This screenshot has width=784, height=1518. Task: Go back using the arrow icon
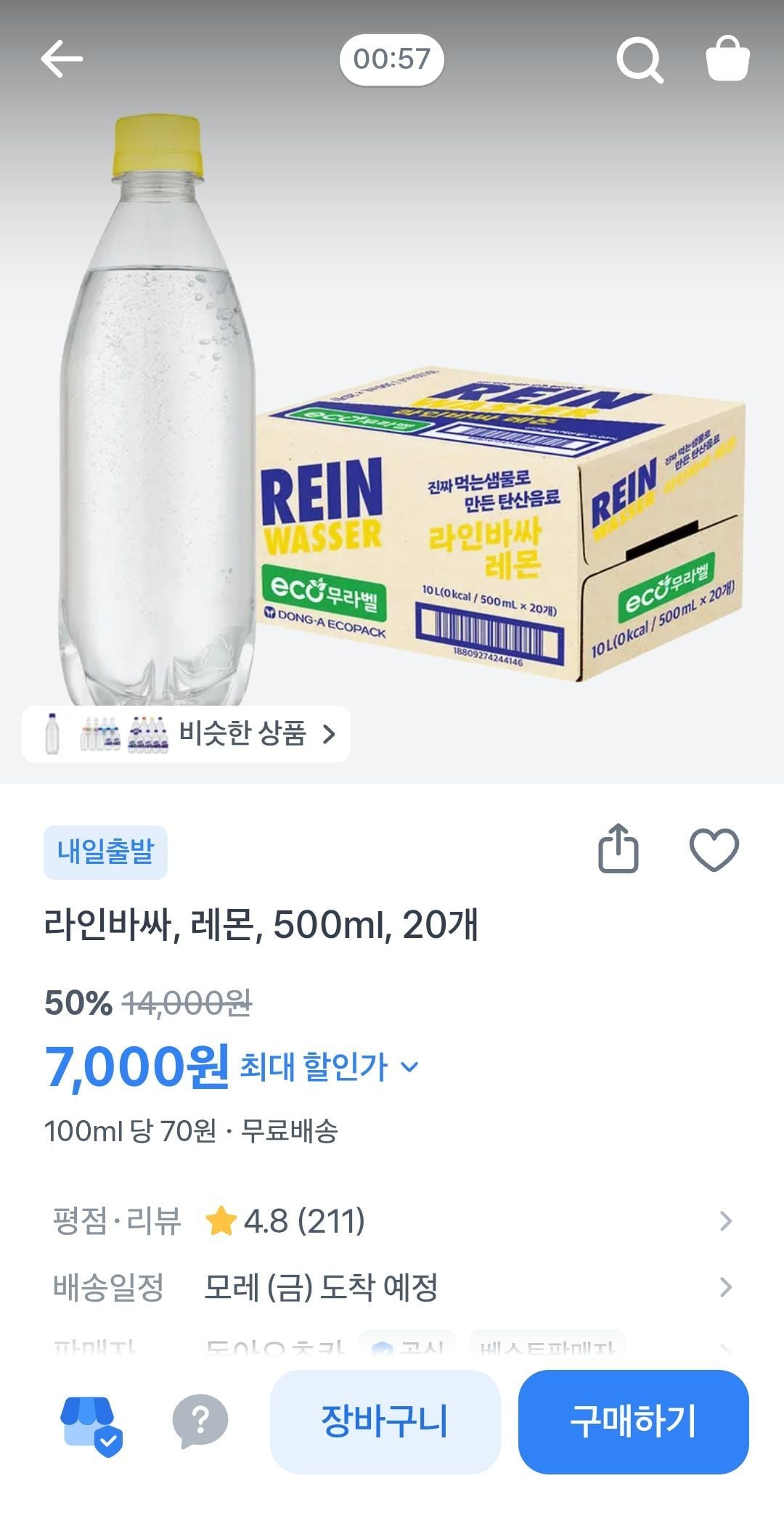61,59
